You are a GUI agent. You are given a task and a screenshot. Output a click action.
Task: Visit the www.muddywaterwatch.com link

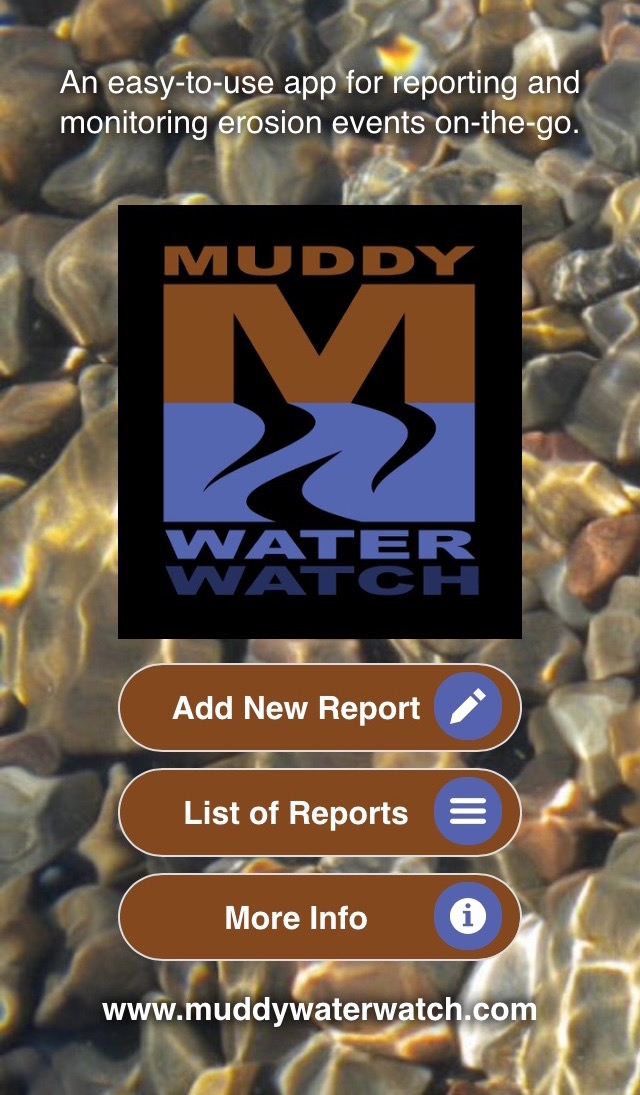coord(319,1009)
